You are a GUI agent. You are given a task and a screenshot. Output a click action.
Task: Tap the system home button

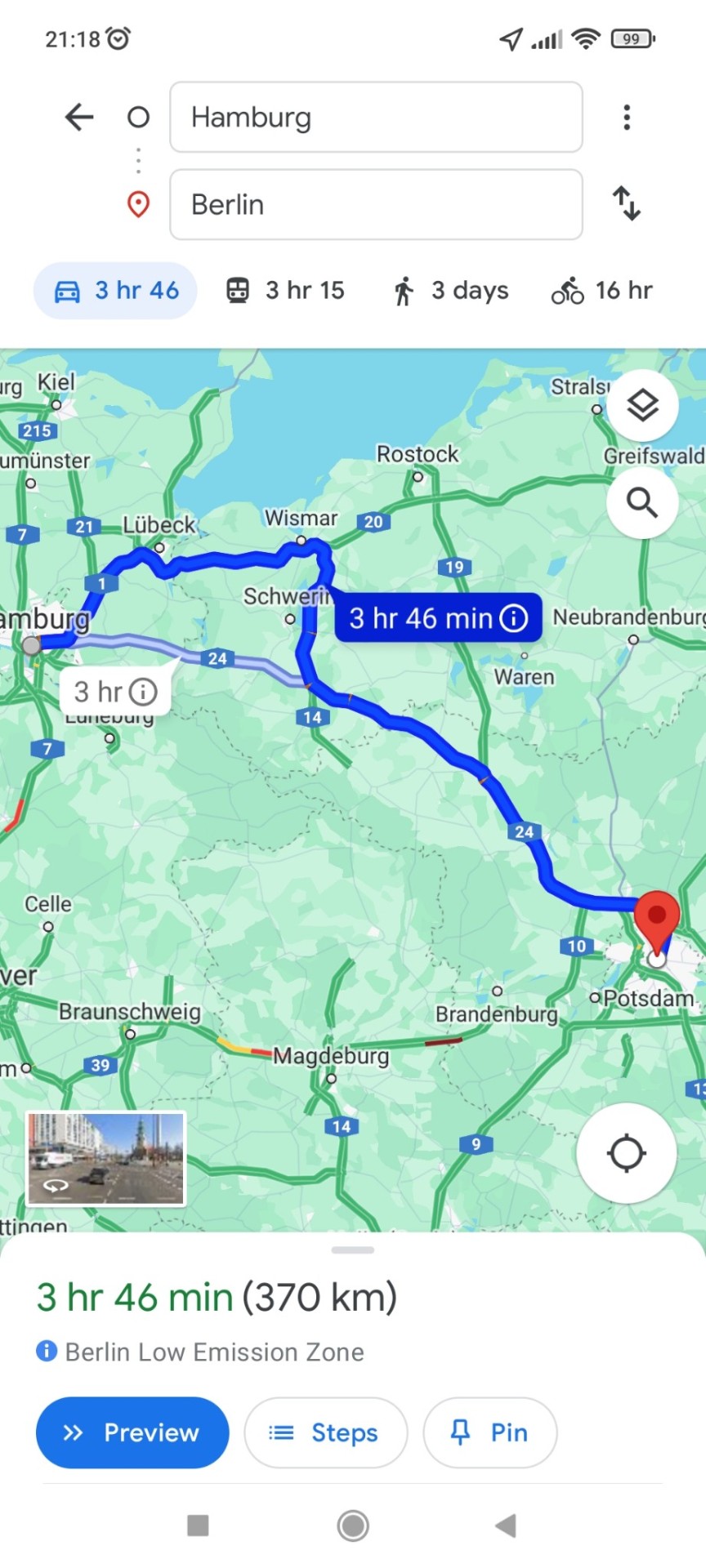[353, 1525]
